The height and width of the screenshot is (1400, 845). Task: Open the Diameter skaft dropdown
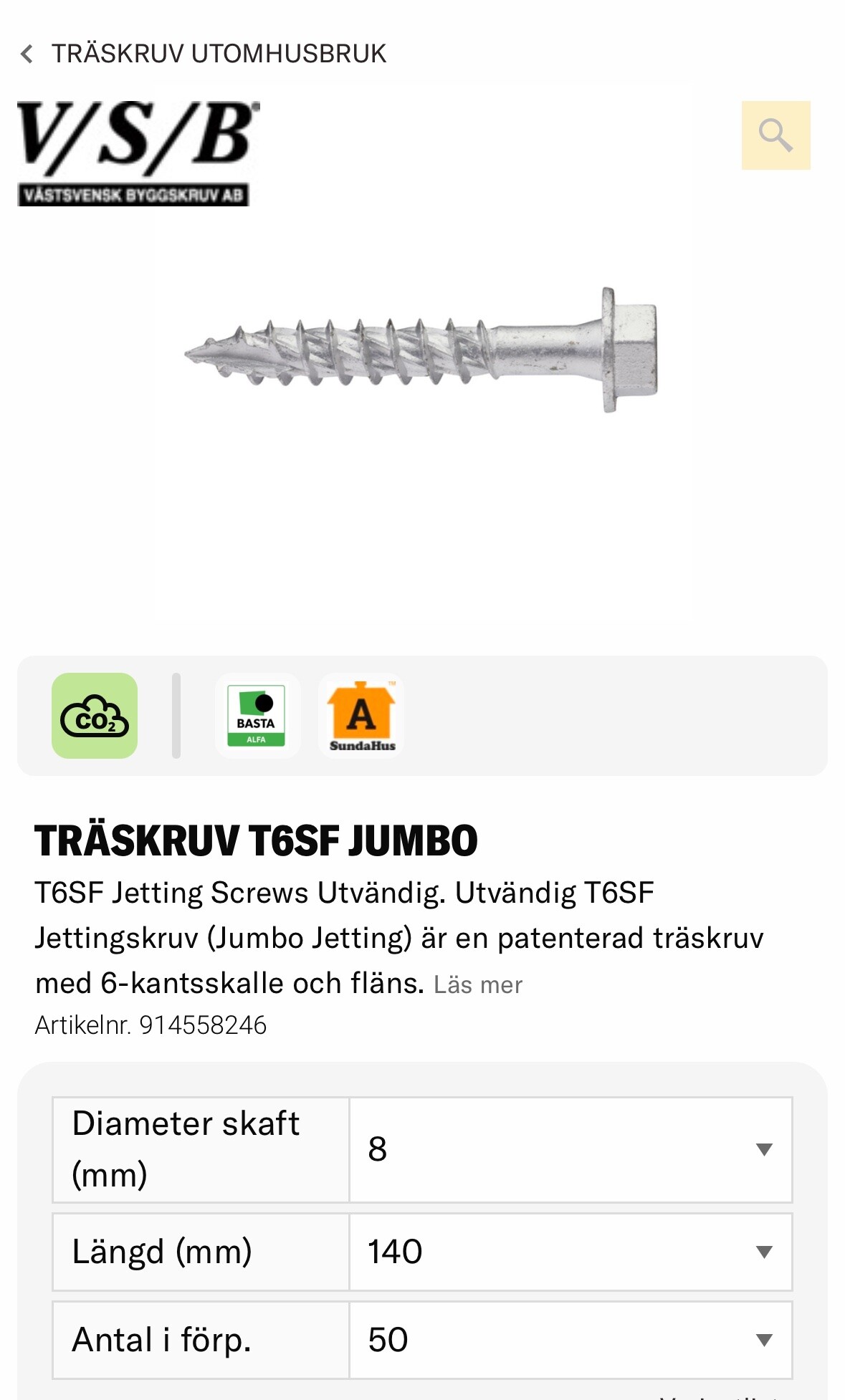point(570,1149)
